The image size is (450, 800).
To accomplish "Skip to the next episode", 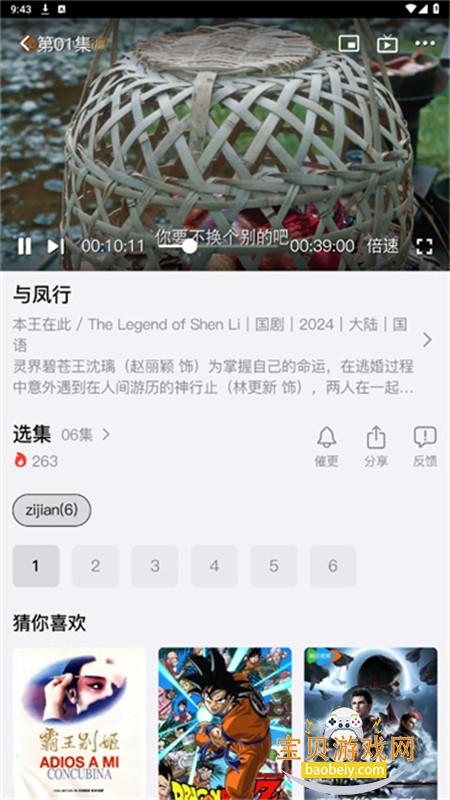I will (x=56, y=246).
